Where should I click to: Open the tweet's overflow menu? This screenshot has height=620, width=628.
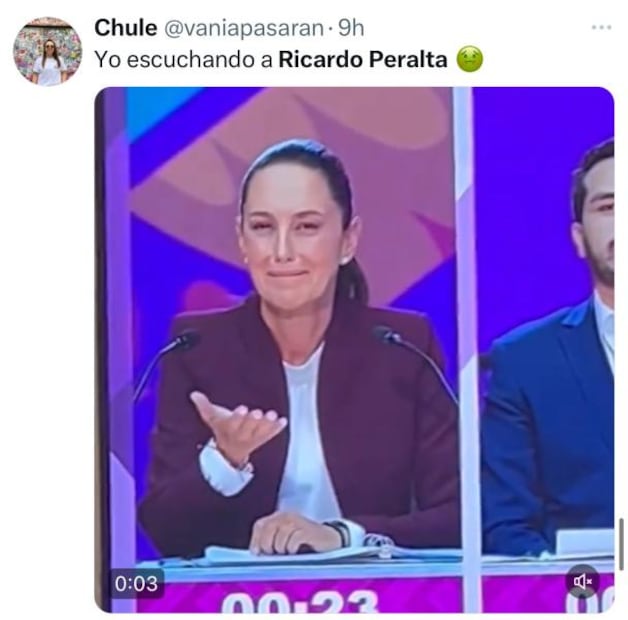pos(600,27)
